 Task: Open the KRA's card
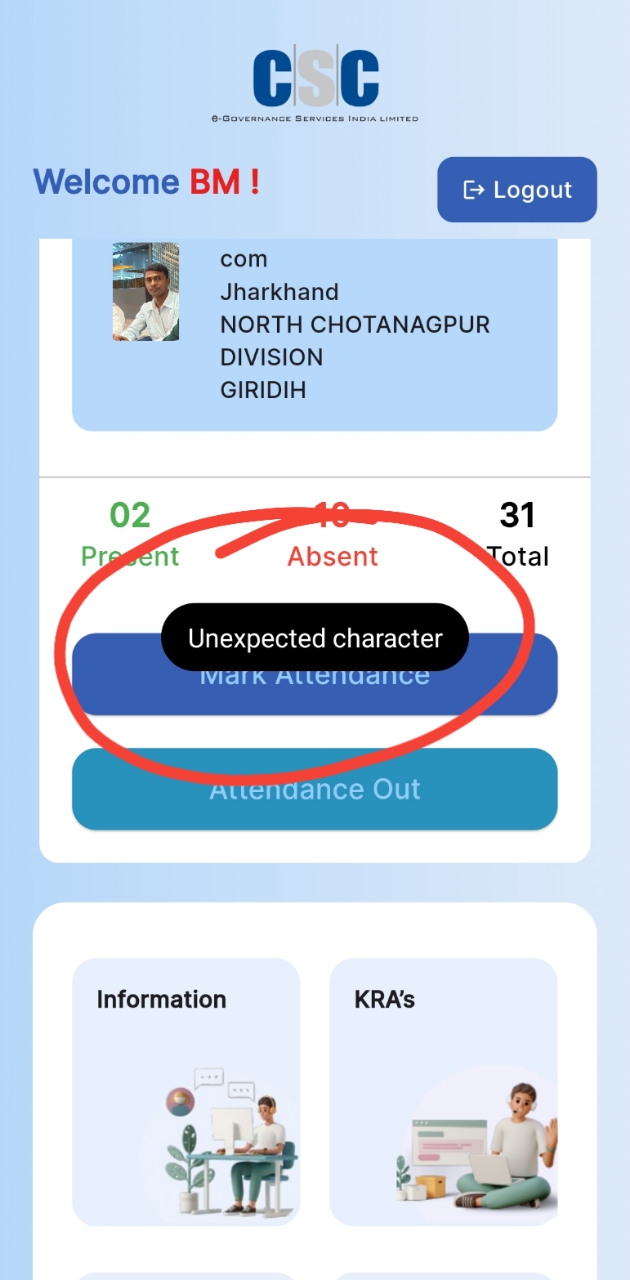[443, 1092]
